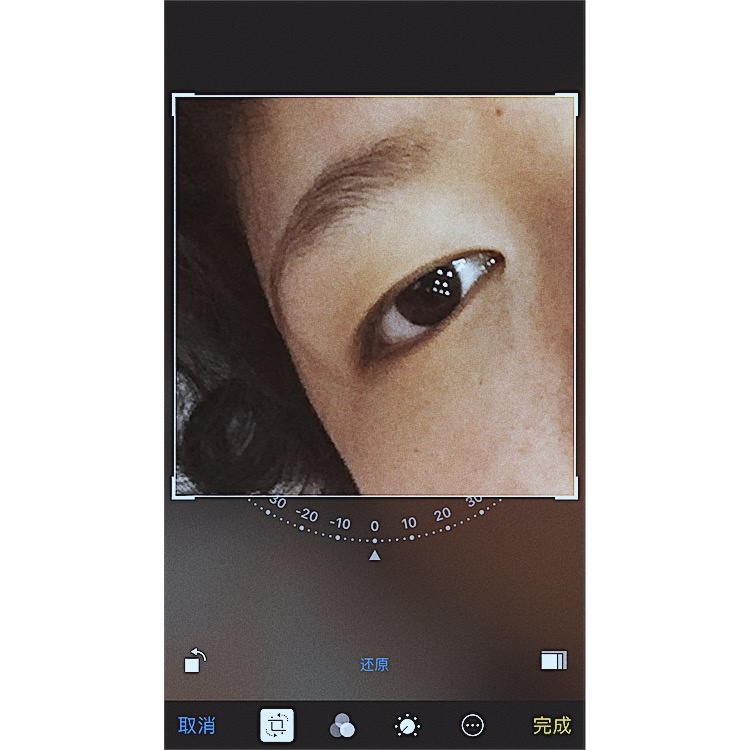Viewport: 750px width, 750px height.
Task: Rotate the photo 90 degrees
Action: pyautogui.click(x=195, y=660)
